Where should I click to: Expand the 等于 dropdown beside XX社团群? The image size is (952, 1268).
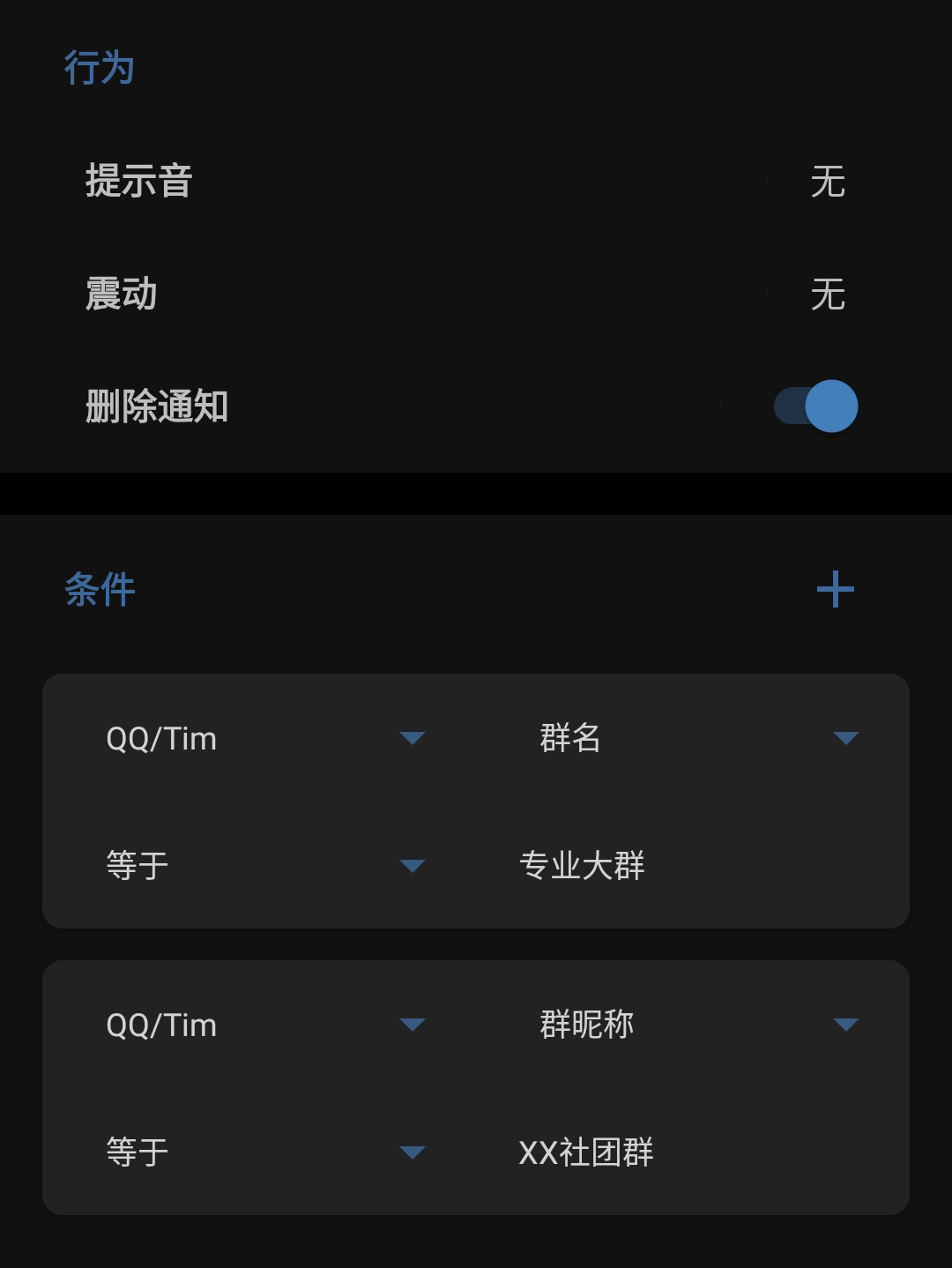tap(264, 1152)
